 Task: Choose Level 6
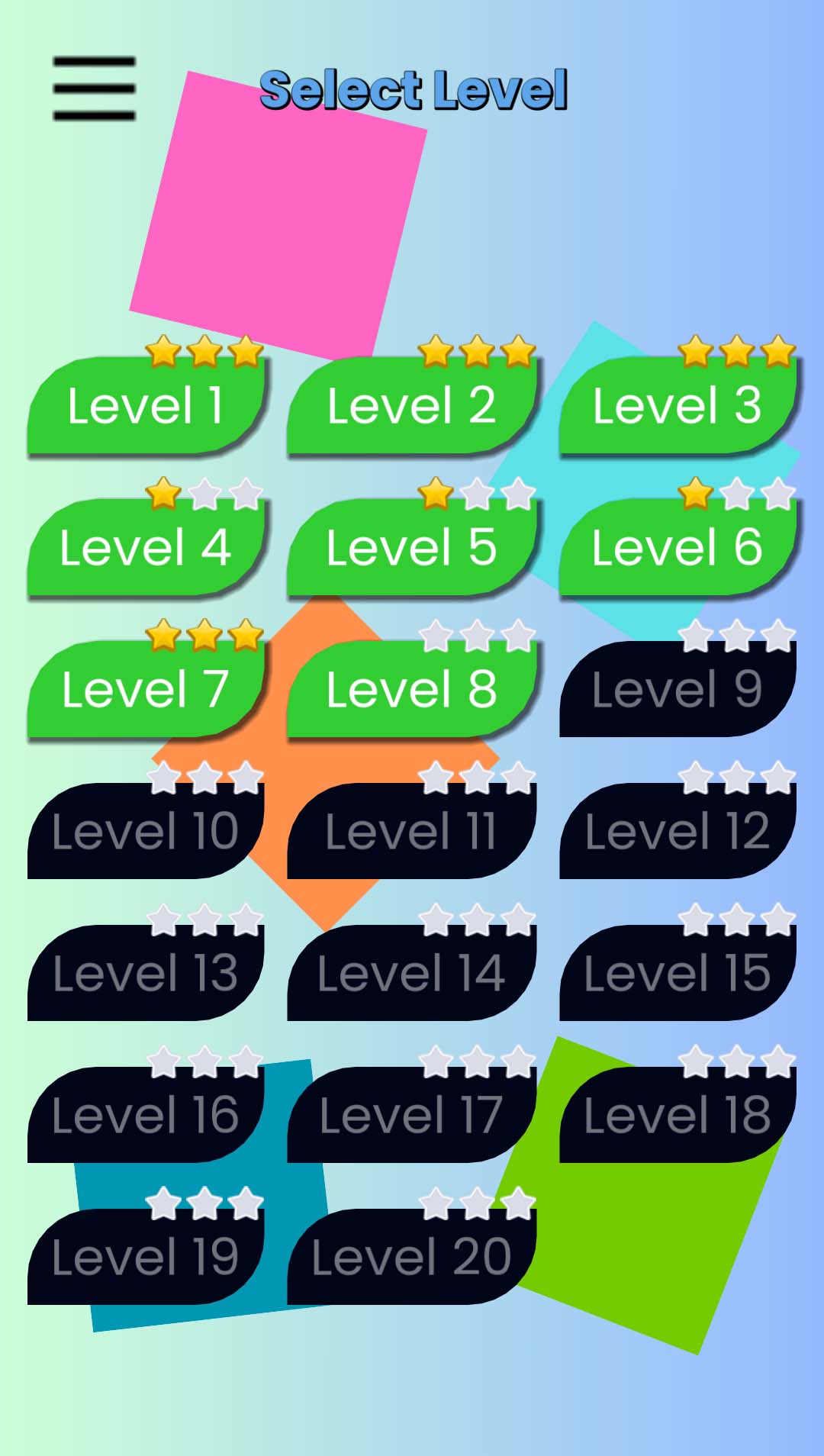pos(678,547)
